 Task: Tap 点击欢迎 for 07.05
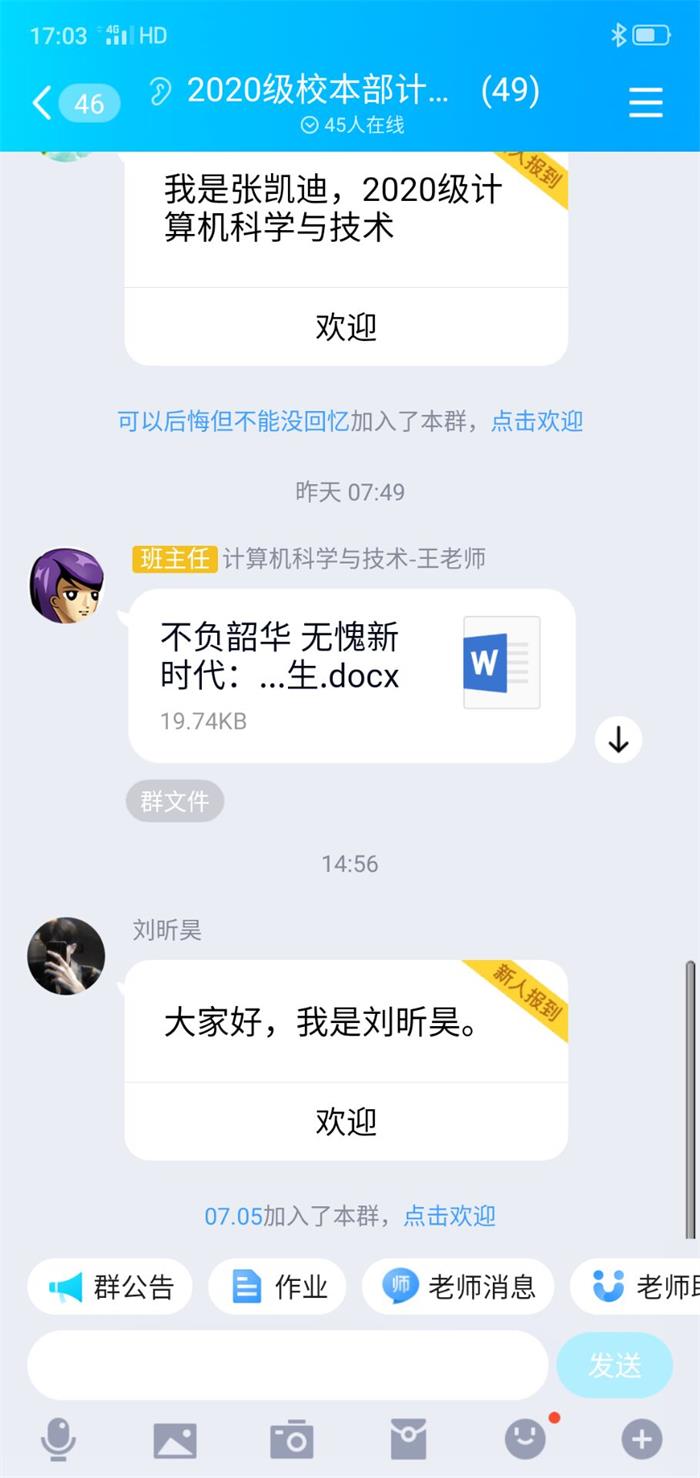click(x=449, y=1216)
